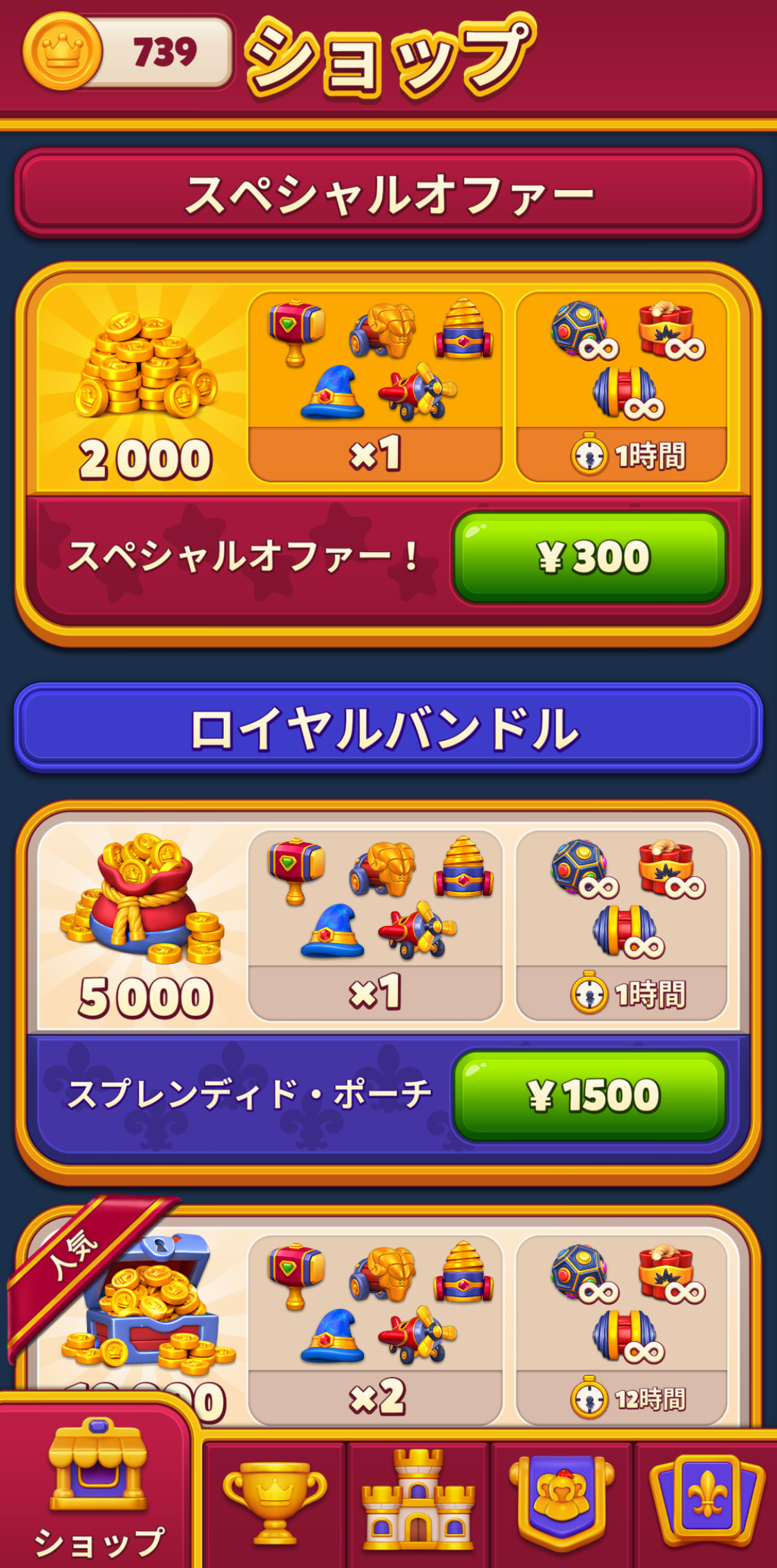777x1568 pixels.
Task: Go to the castle home tab
Action: tap(418, 1501)
